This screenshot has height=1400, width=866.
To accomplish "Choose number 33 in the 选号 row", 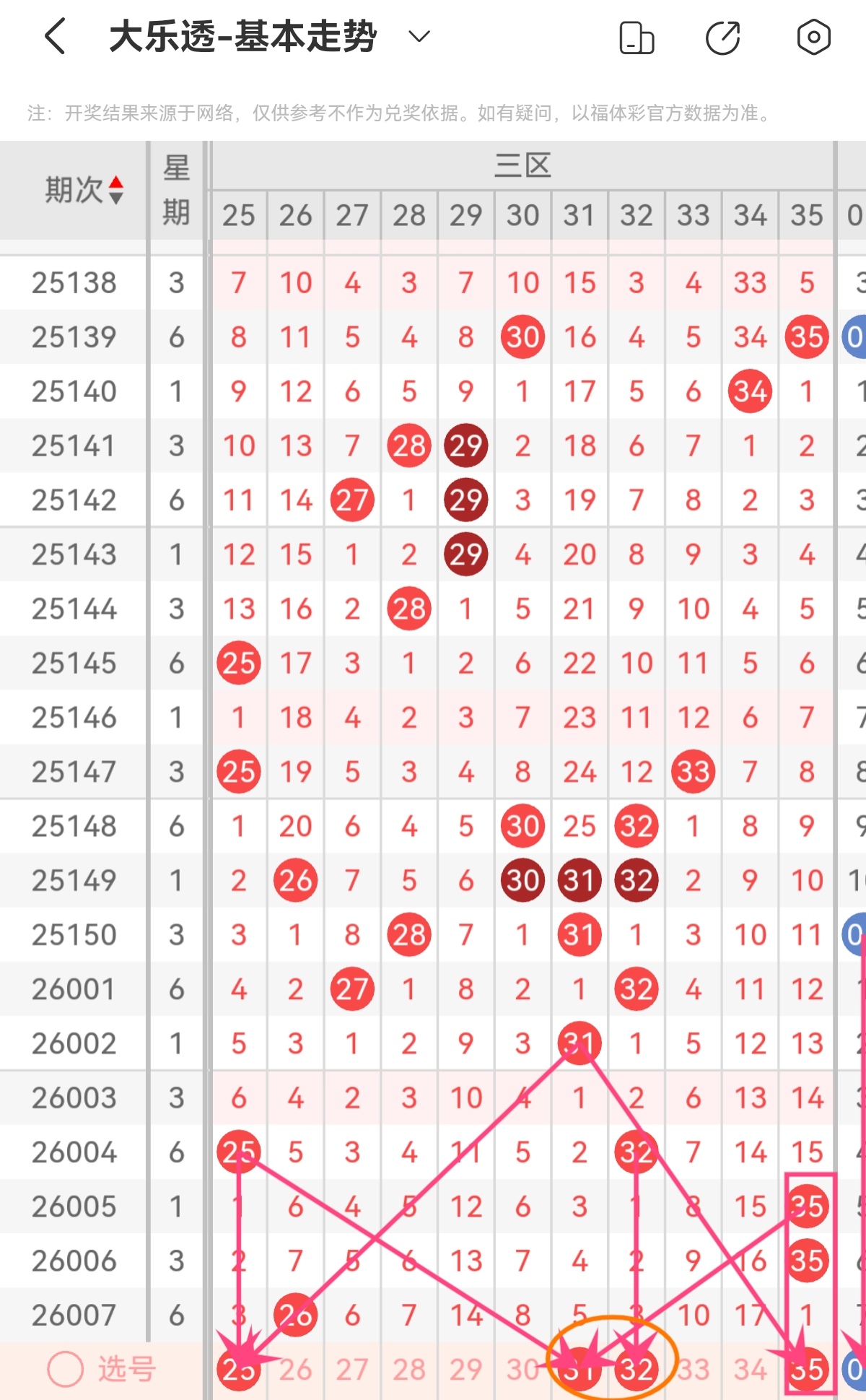I will [x=694, y=1369].
